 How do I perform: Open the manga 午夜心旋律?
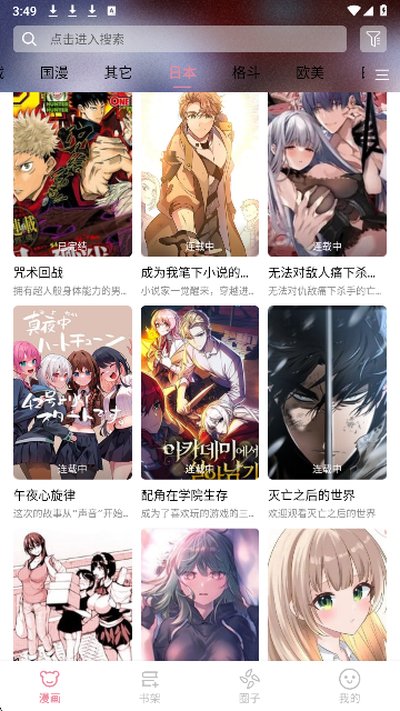pos(73,412)
